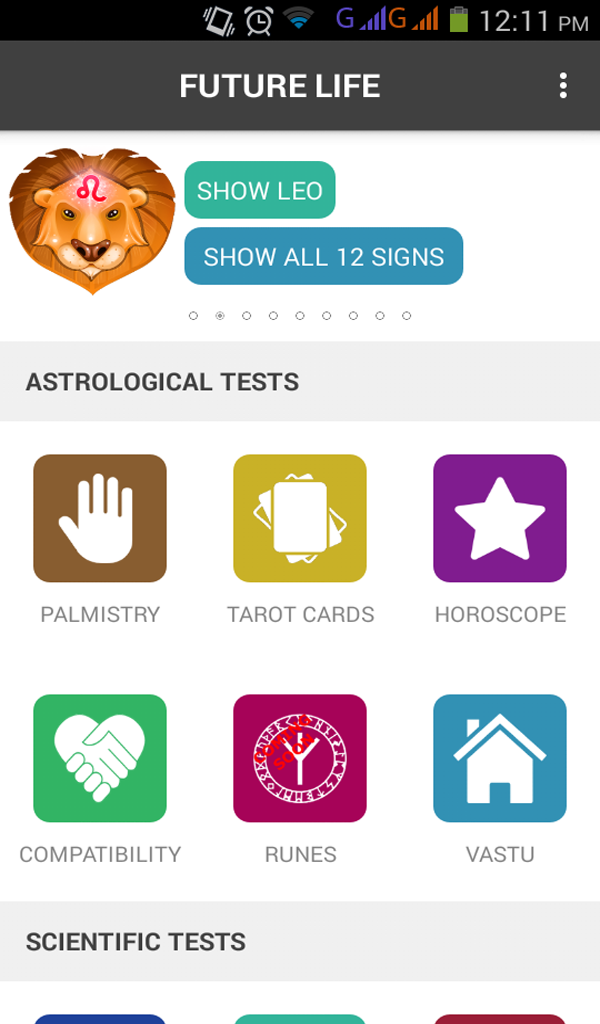
Task: Start the Compatibility test
Action: (100, 758)
